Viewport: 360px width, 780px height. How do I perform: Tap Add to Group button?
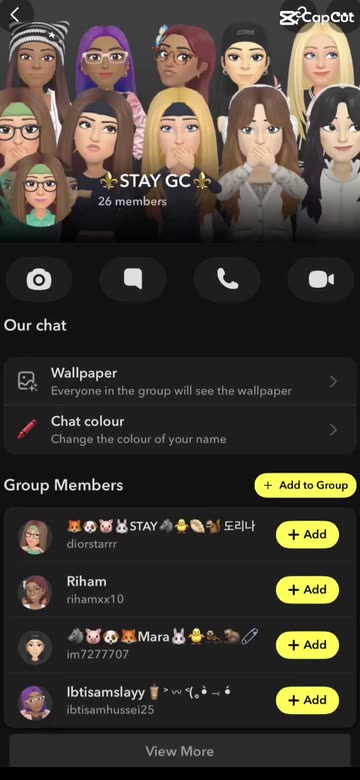tap(305, 486)
